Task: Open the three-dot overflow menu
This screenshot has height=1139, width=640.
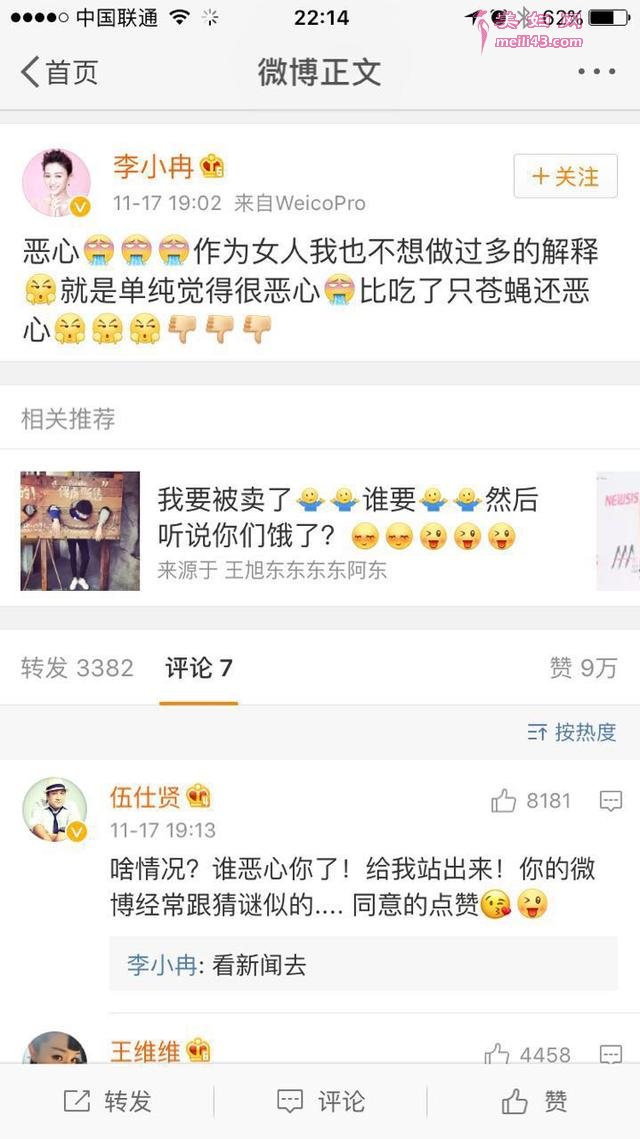Action: pyautogui.click(x=596, y=71)
